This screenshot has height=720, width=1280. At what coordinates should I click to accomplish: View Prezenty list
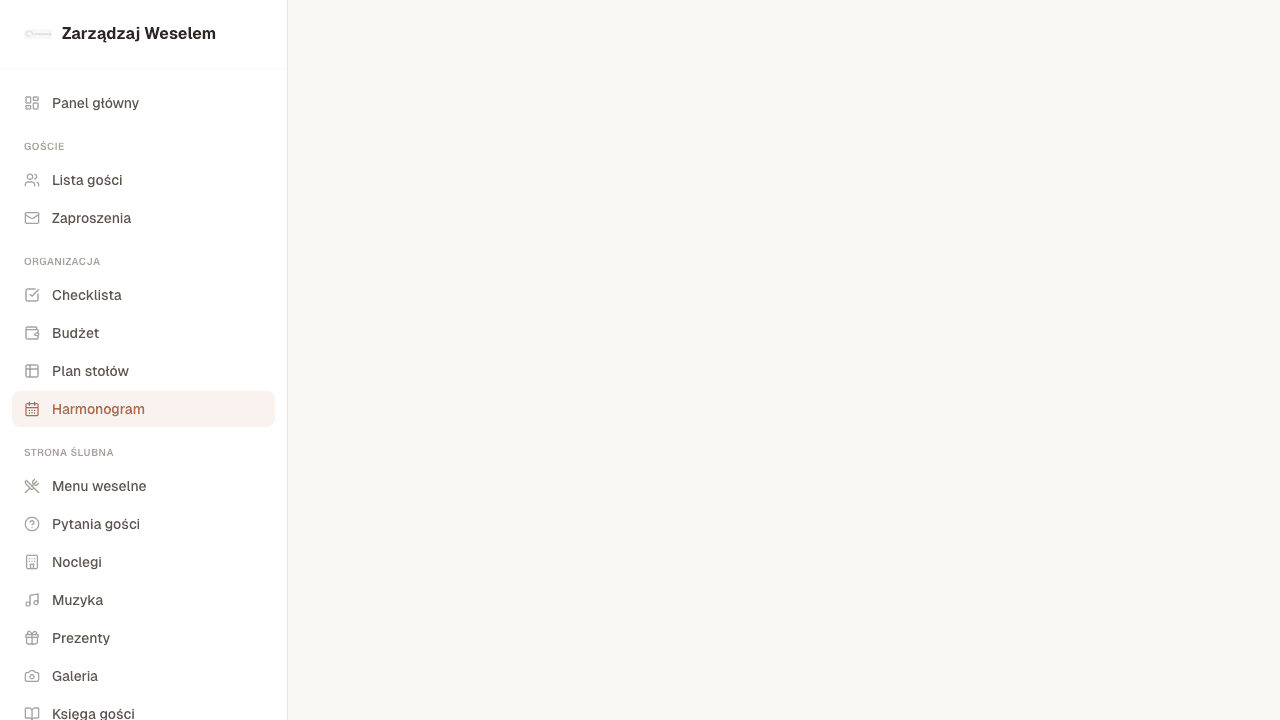[81, 638]
